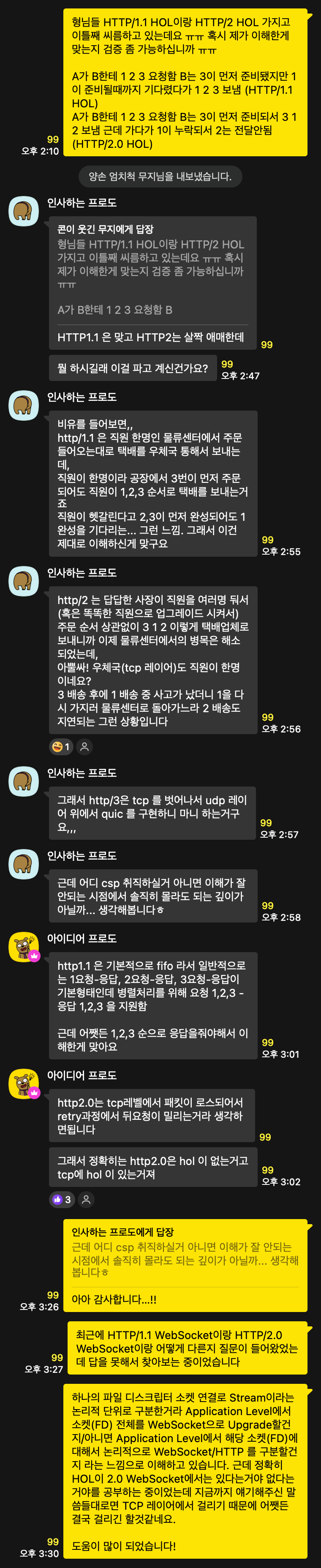Open reactor list beside the laughing emoji reaction
The image size is (321, 1568).
pos(84,746)
